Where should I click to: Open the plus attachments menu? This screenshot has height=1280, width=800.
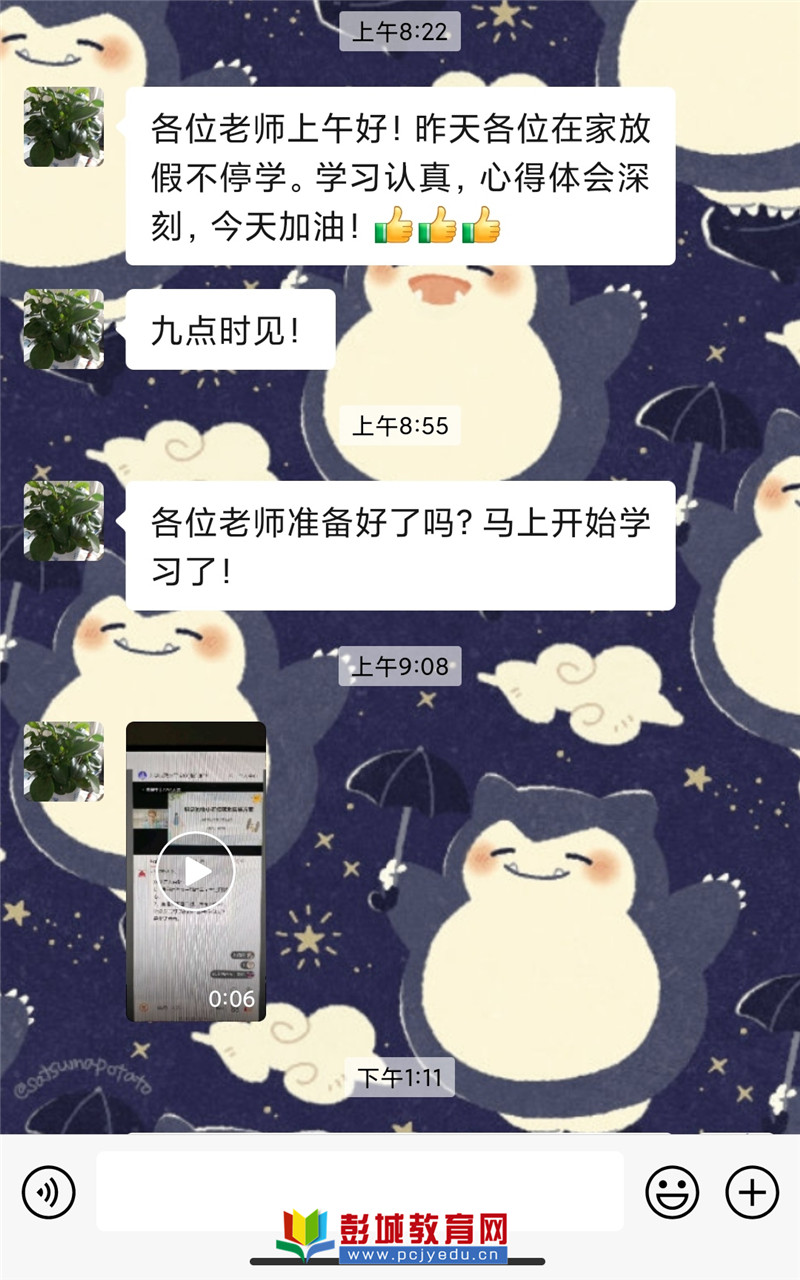click(x=752, y=1192)
